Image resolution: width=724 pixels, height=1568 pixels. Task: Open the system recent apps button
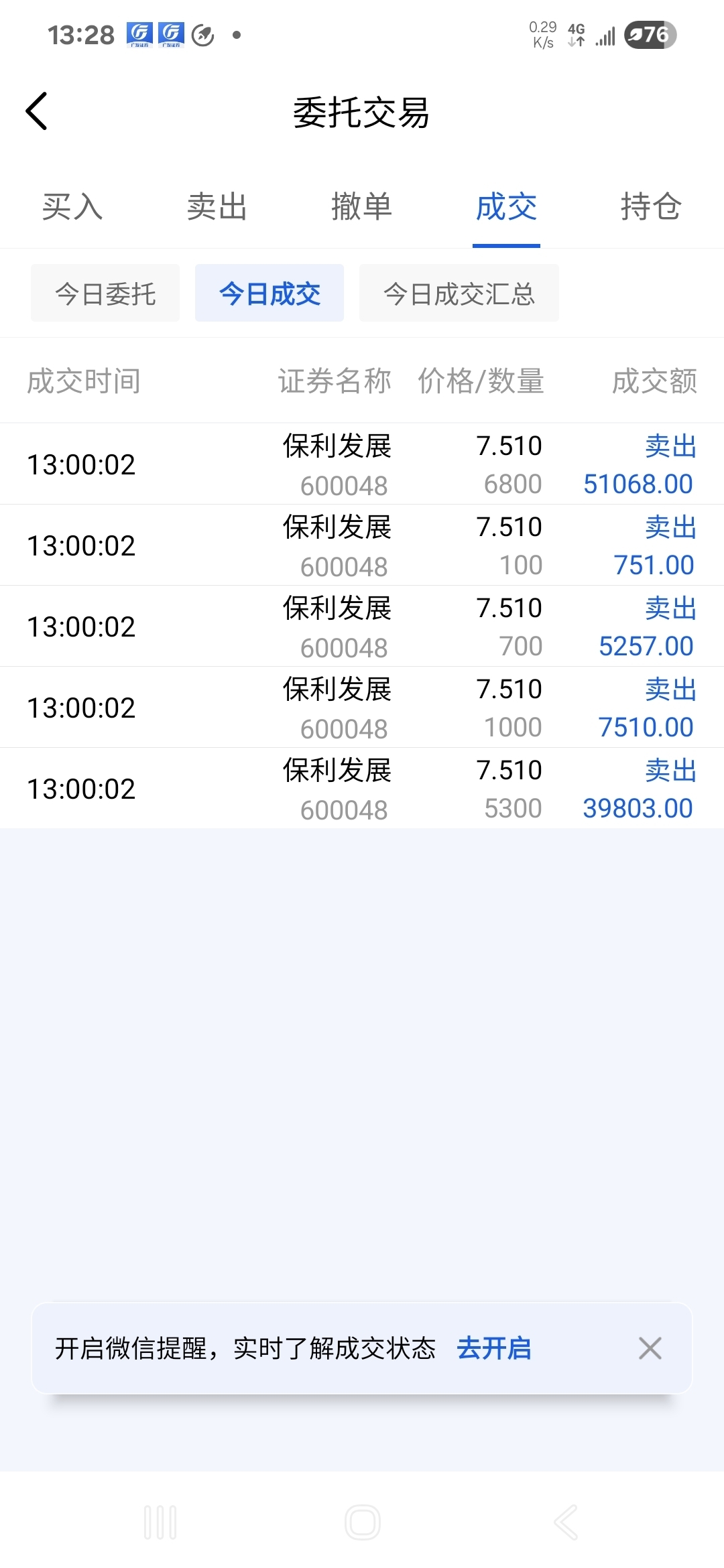(160, 1522)
